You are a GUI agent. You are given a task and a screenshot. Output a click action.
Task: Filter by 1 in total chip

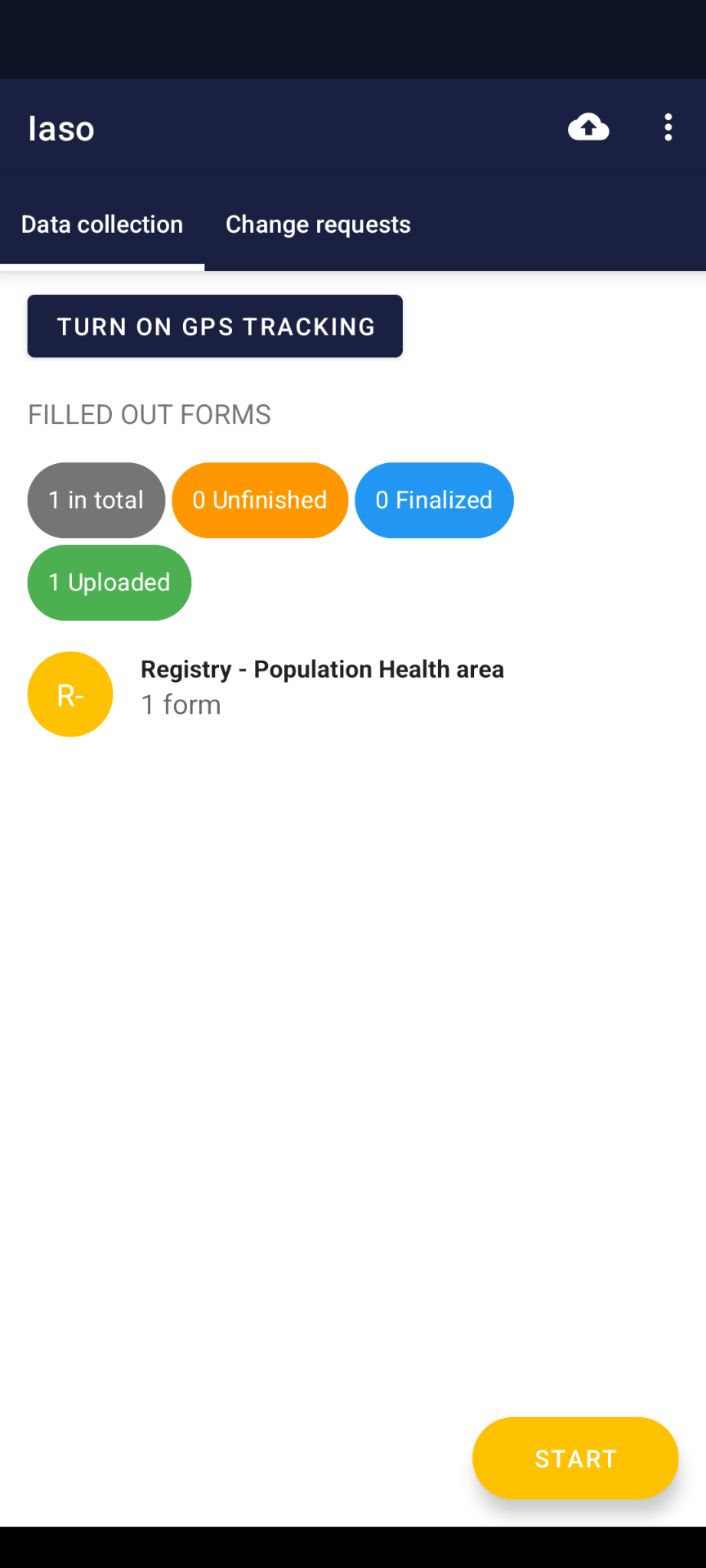point(96,500)
